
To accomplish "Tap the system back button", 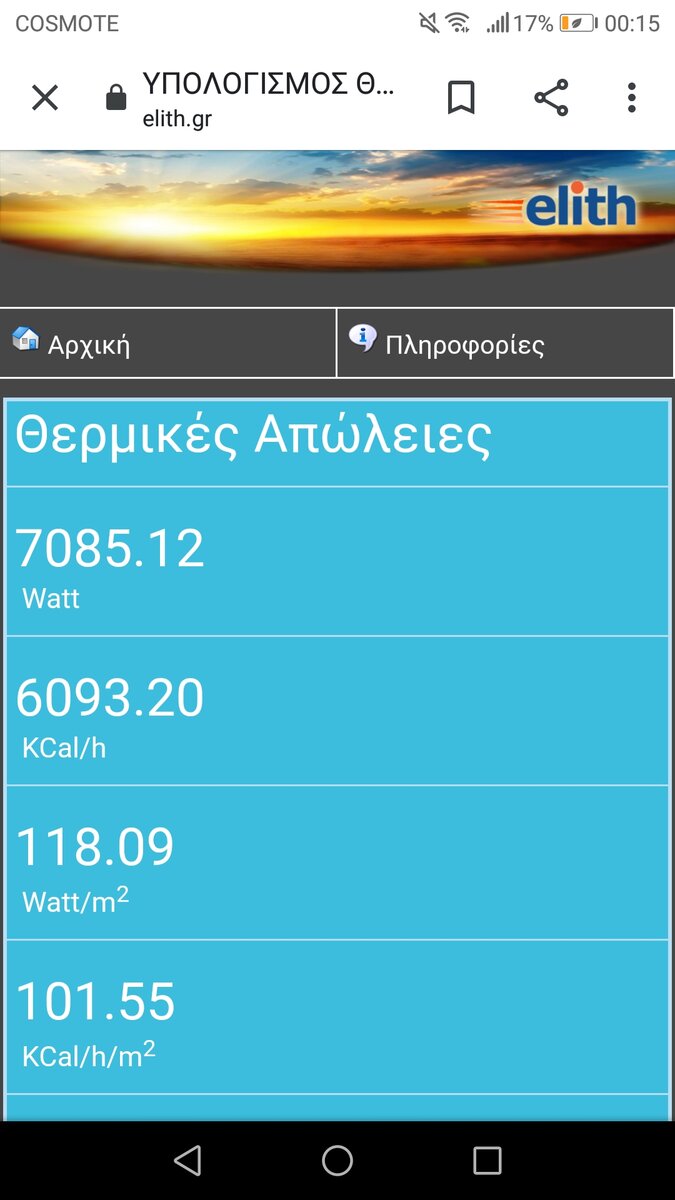I will tap(187, 1160).
